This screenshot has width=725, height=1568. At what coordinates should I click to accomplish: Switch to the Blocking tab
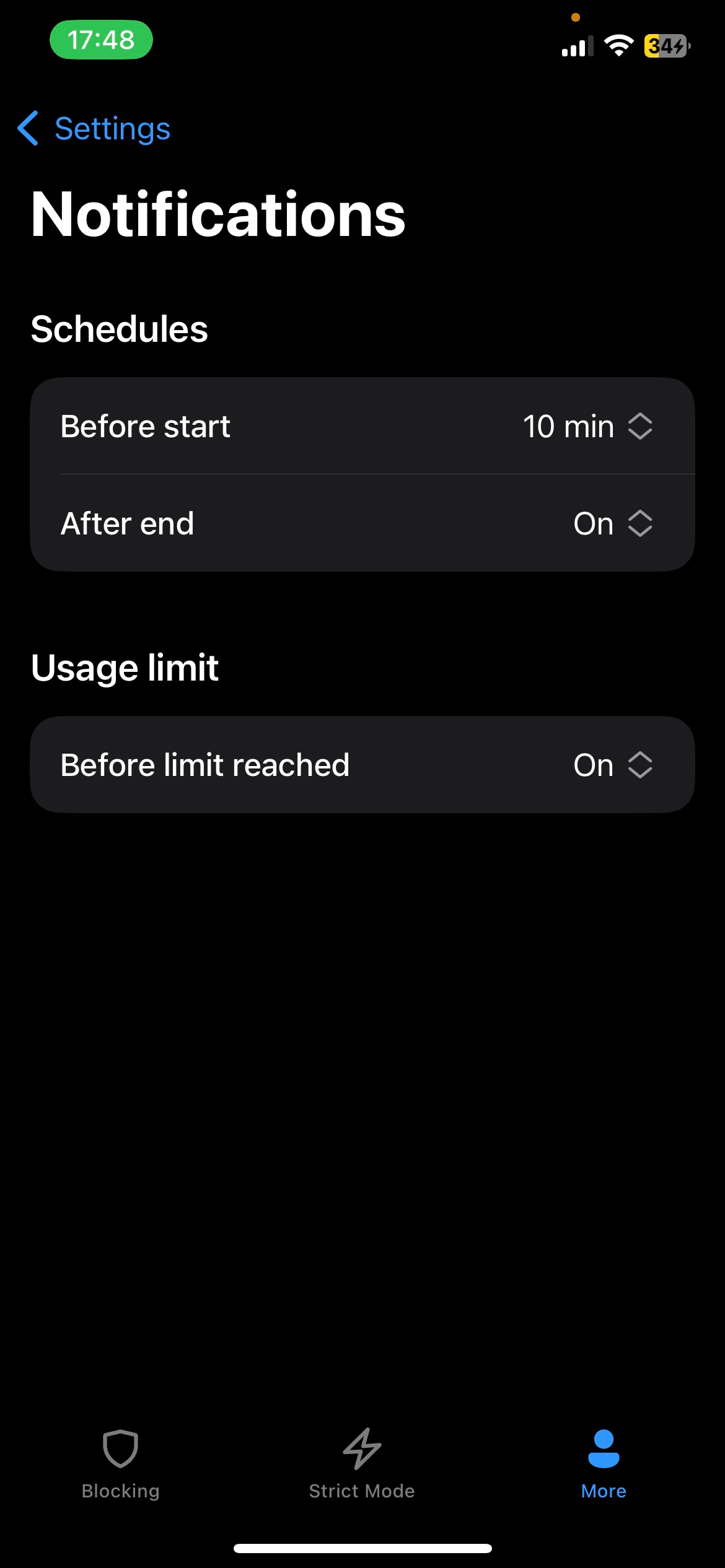click(120, 1463)
